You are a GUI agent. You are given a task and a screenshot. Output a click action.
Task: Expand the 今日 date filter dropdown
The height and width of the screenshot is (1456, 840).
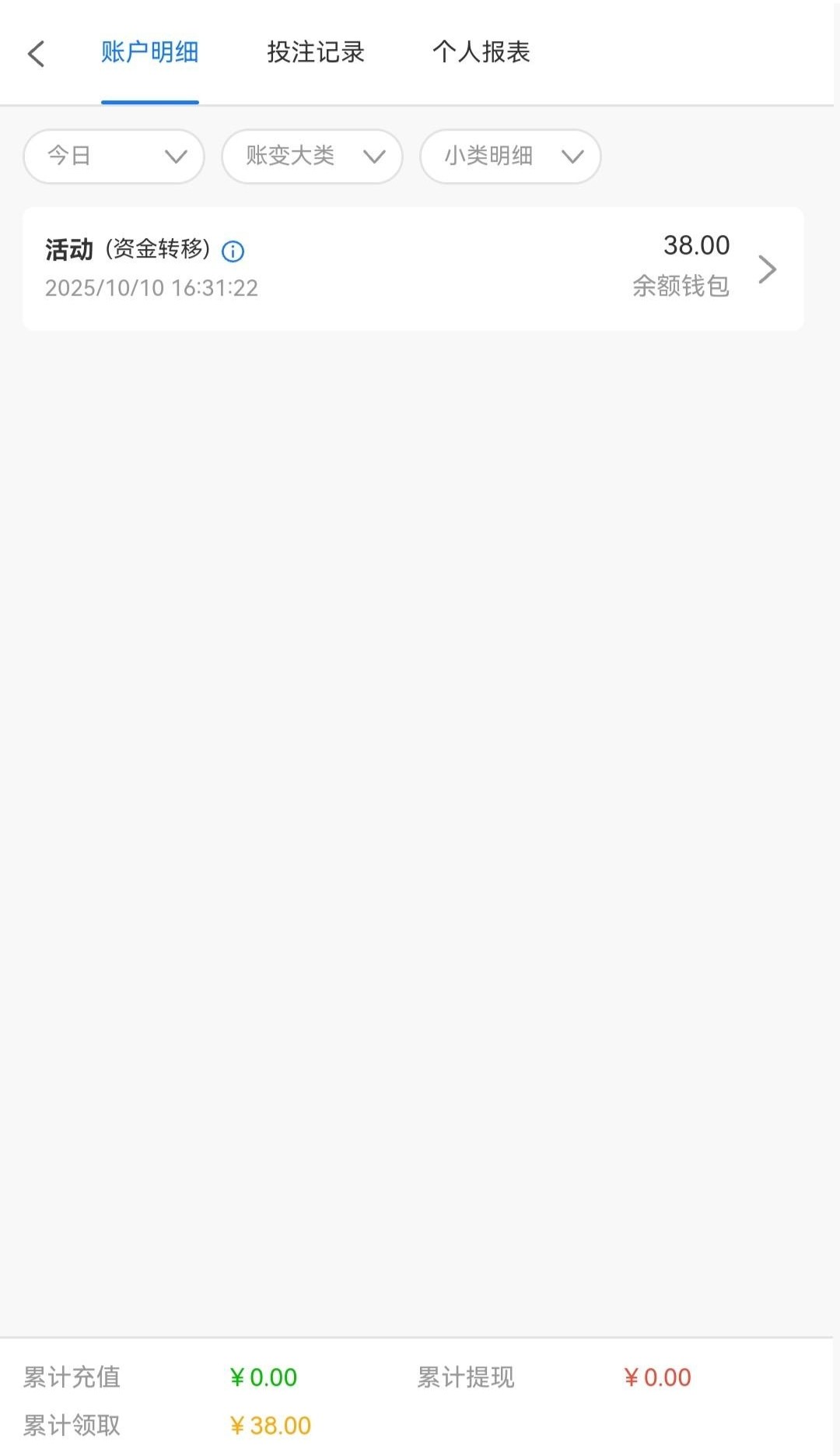[x=114, y=156]
